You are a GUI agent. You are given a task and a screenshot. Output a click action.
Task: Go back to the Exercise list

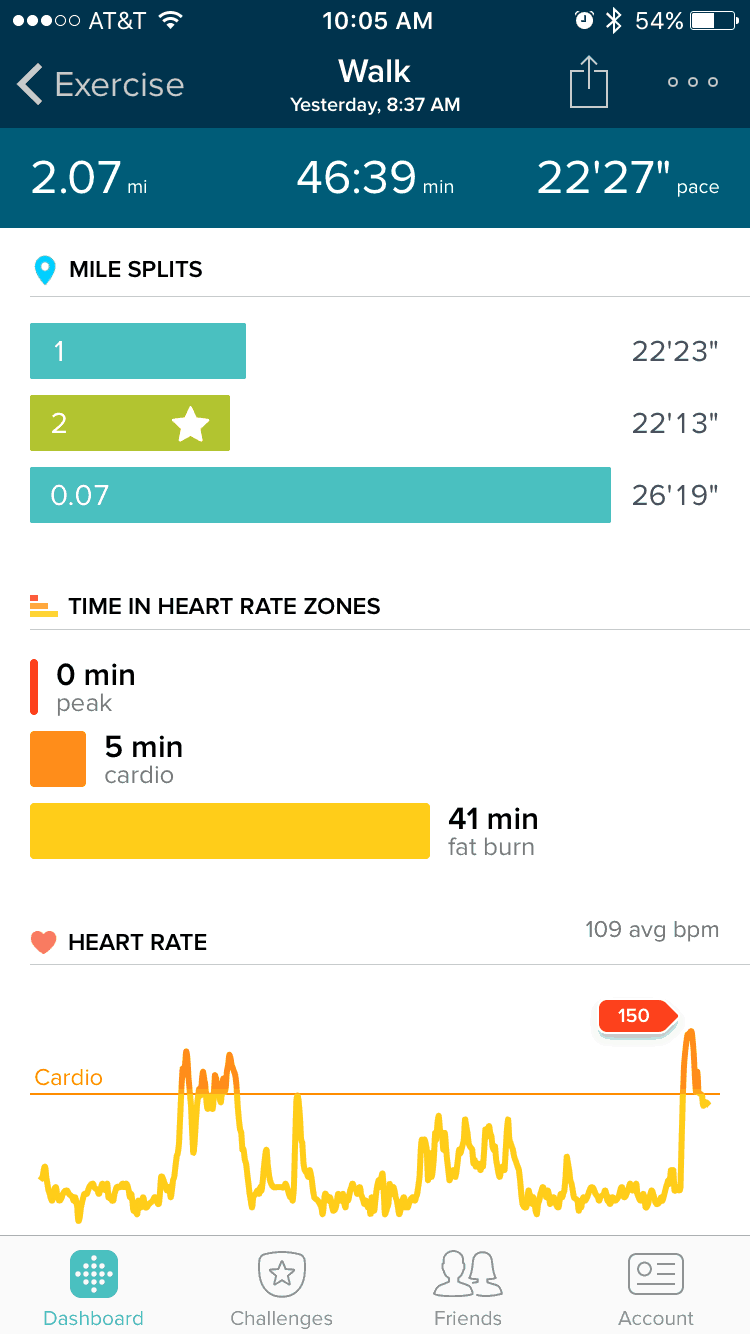coord(100,85)
